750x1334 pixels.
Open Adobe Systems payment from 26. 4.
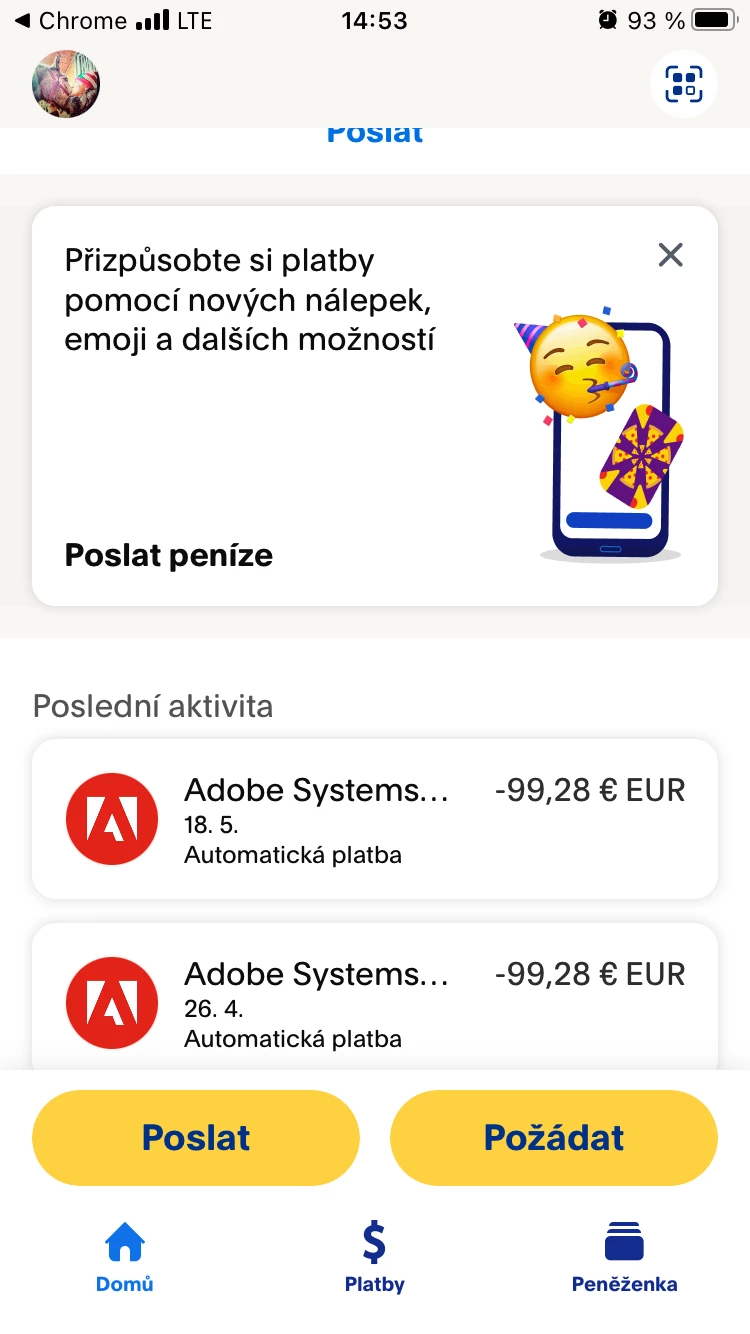[x=375, y=1000]
